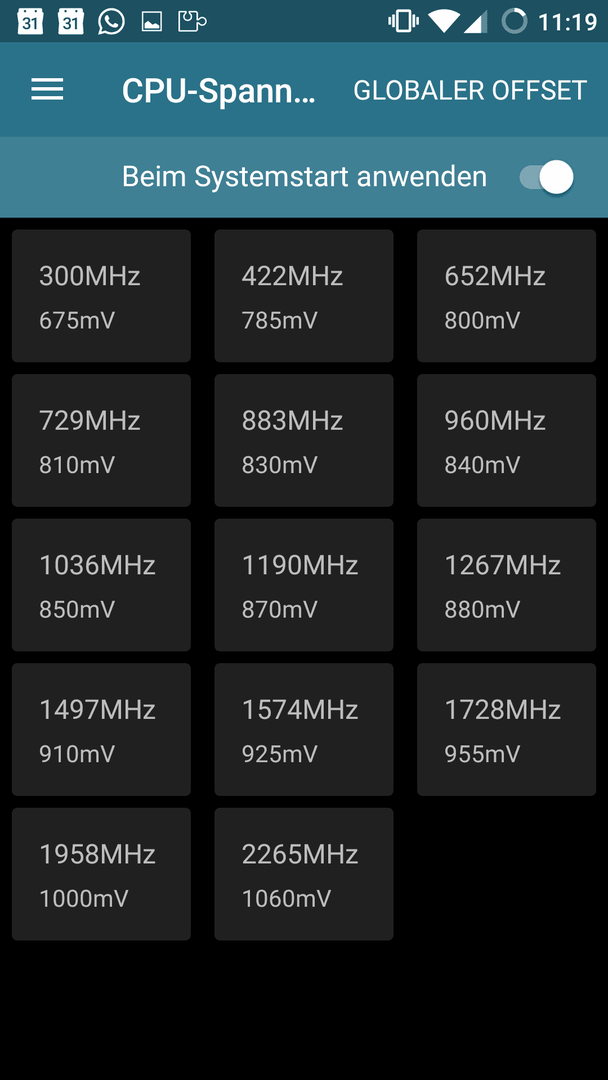The height and width of the screenshot is (1080, 608).
Task: Edit voltage for 300MHz
Action: click(x=101, y=296)
